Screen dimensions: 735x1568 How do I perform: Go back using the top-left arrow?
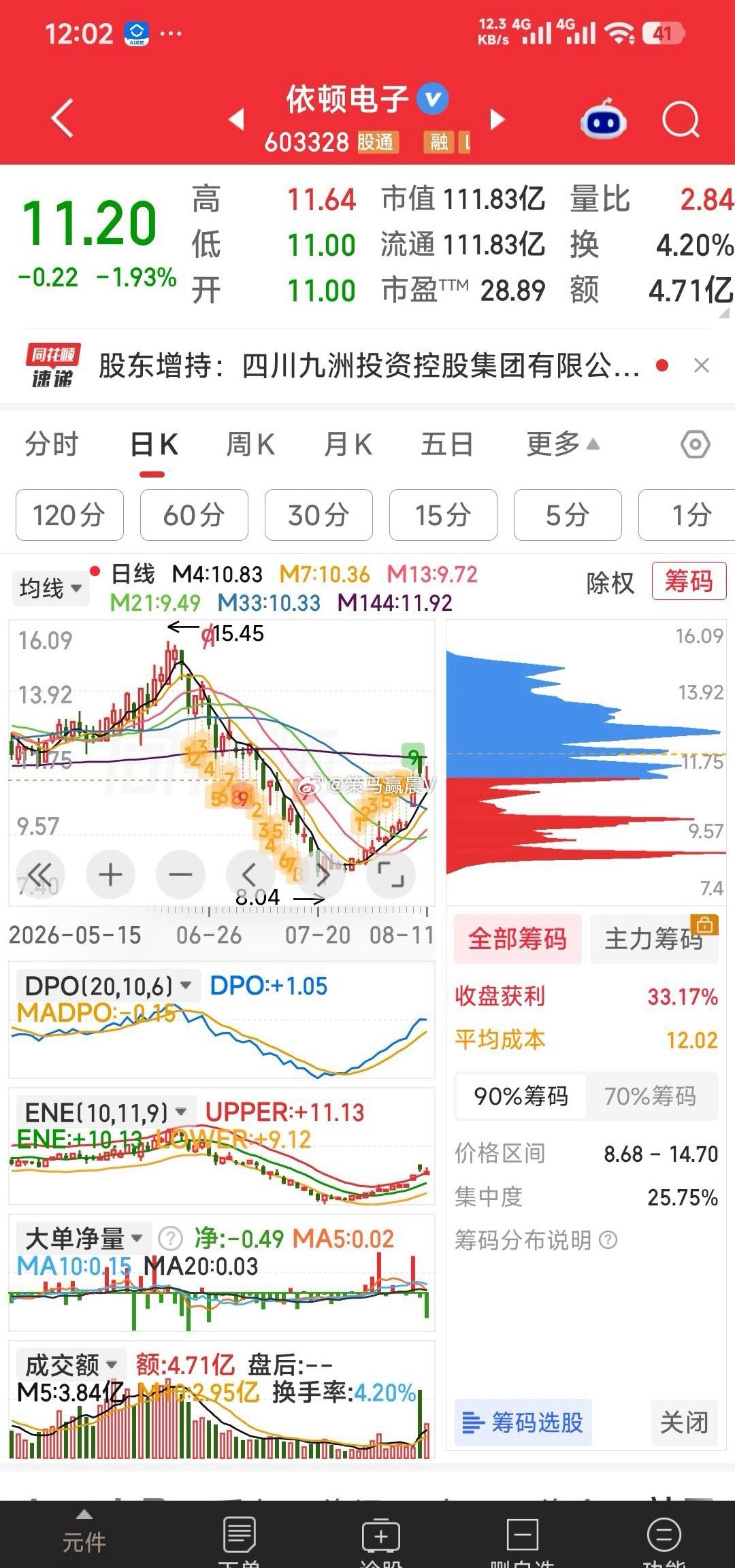point(63,118)
